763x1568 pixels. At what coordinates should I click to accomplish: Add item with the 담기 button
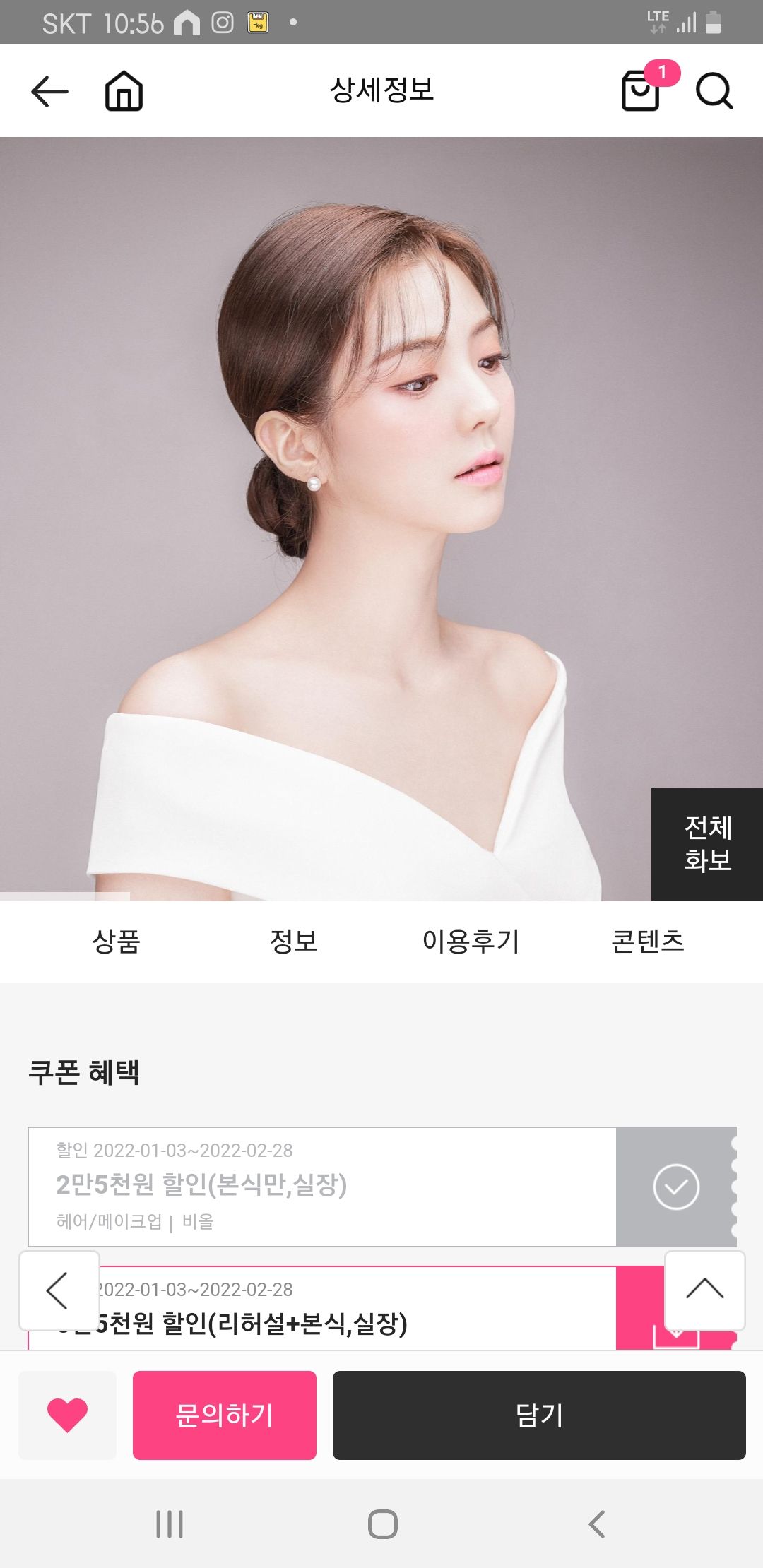pos(539,1415)
